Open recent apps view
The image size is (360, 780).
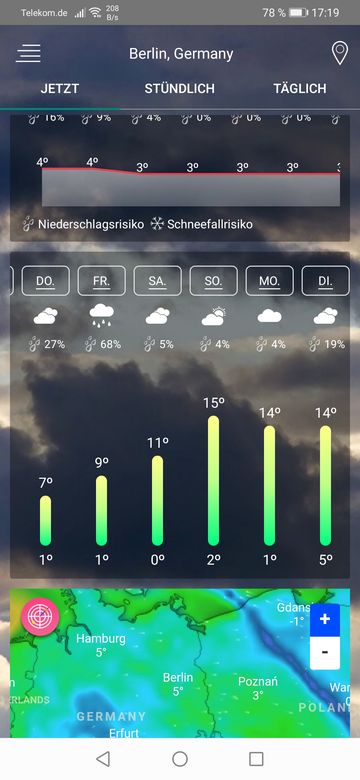pos(256,759)
